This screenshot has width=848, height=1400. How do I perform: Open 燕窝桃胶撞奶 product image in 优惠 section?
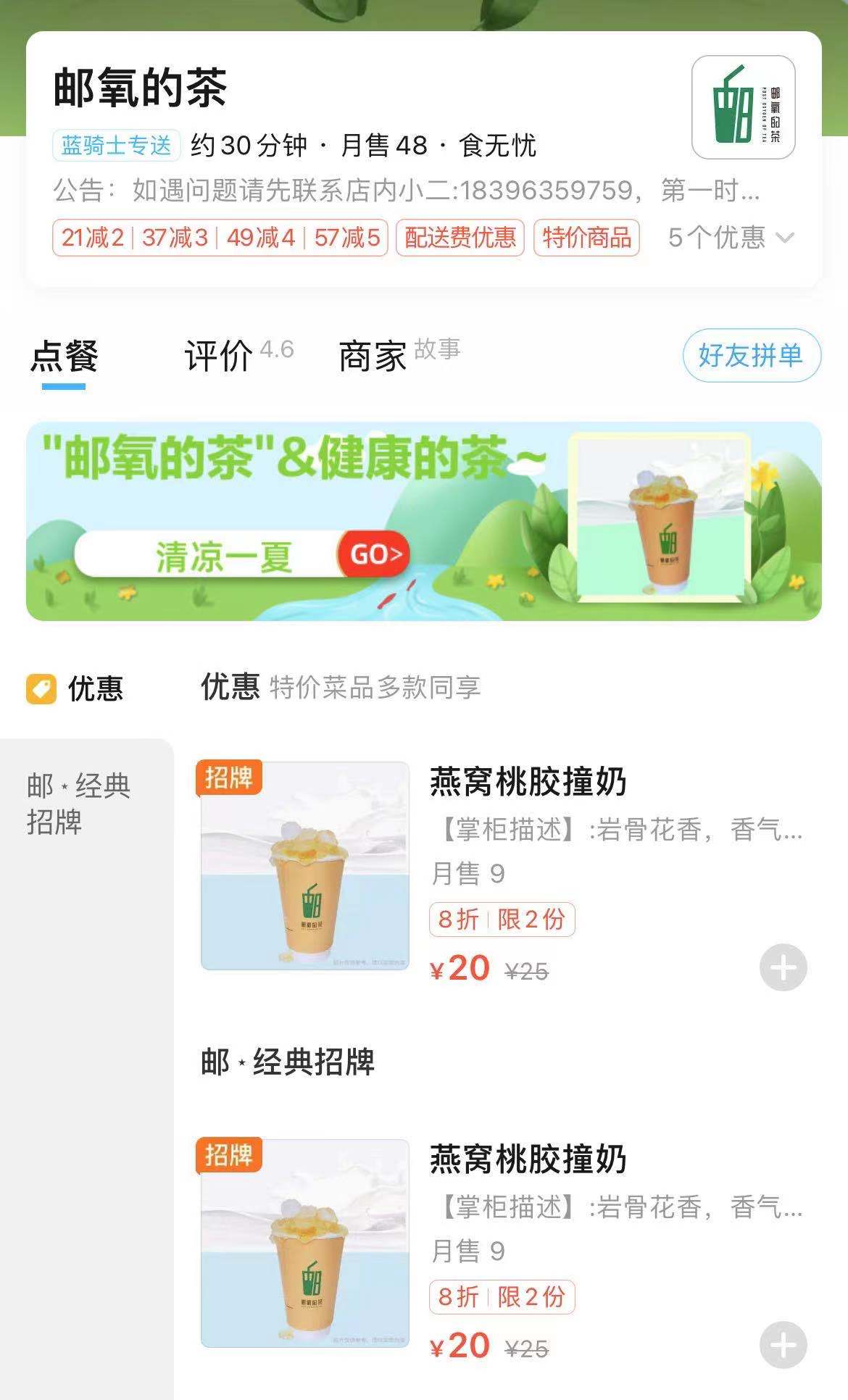tap(304, 866)
